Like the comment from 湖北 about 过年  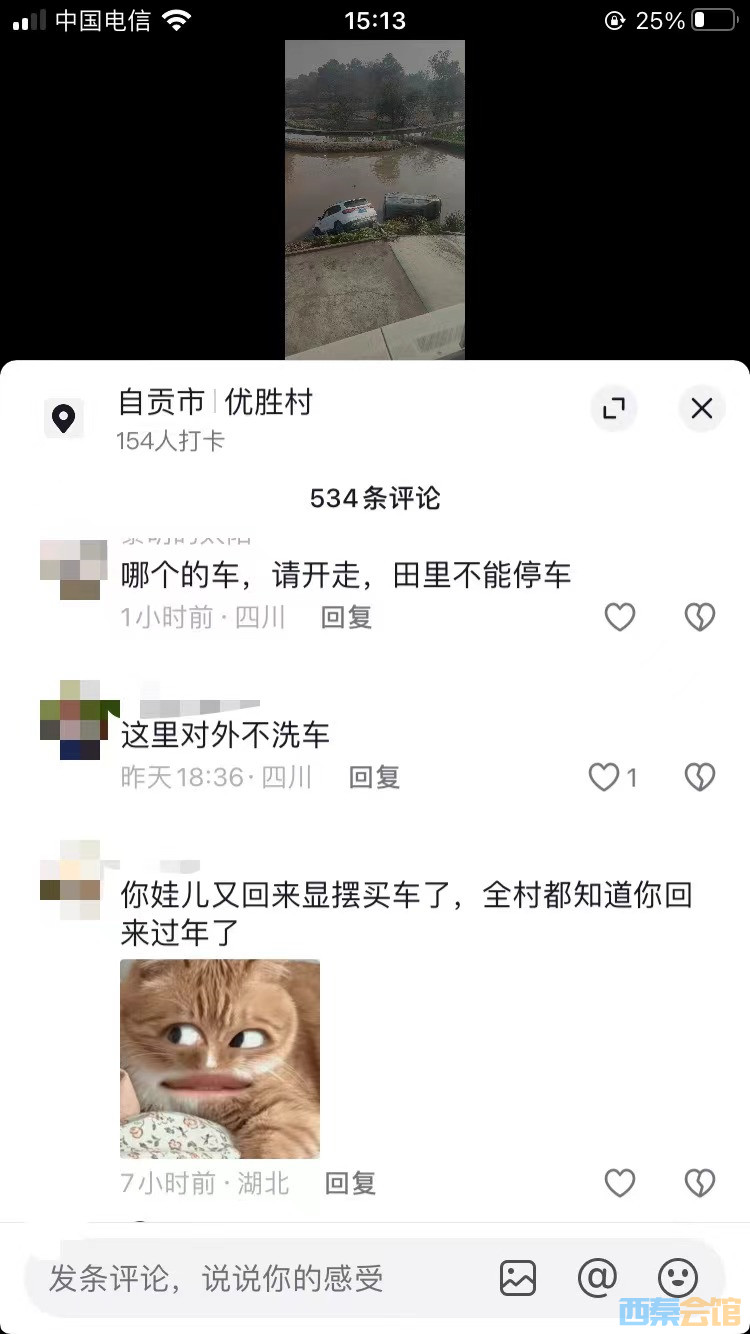pos(620,1184)
